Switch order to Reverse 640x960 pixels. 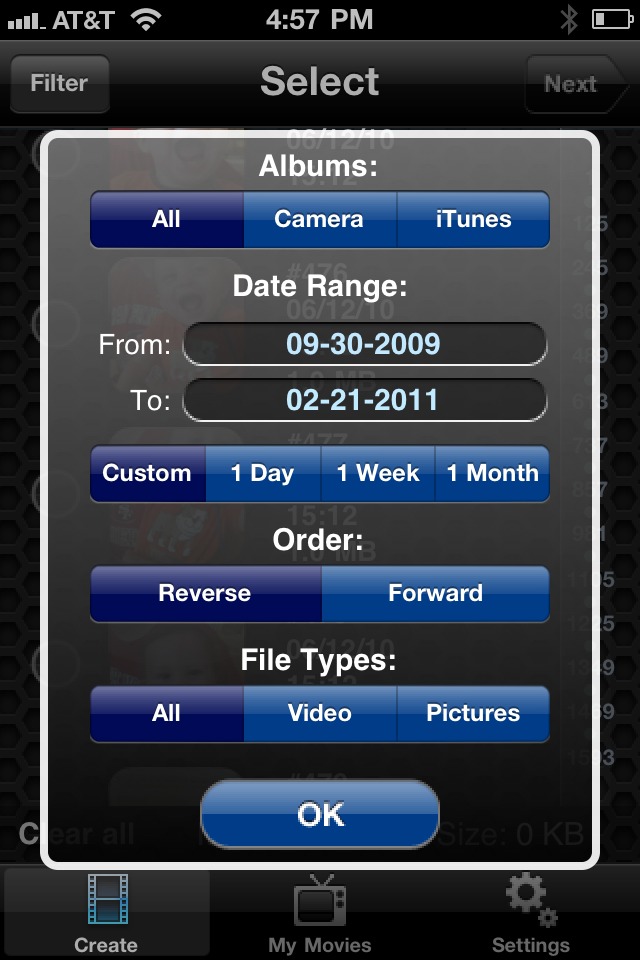tap(205, 593)
